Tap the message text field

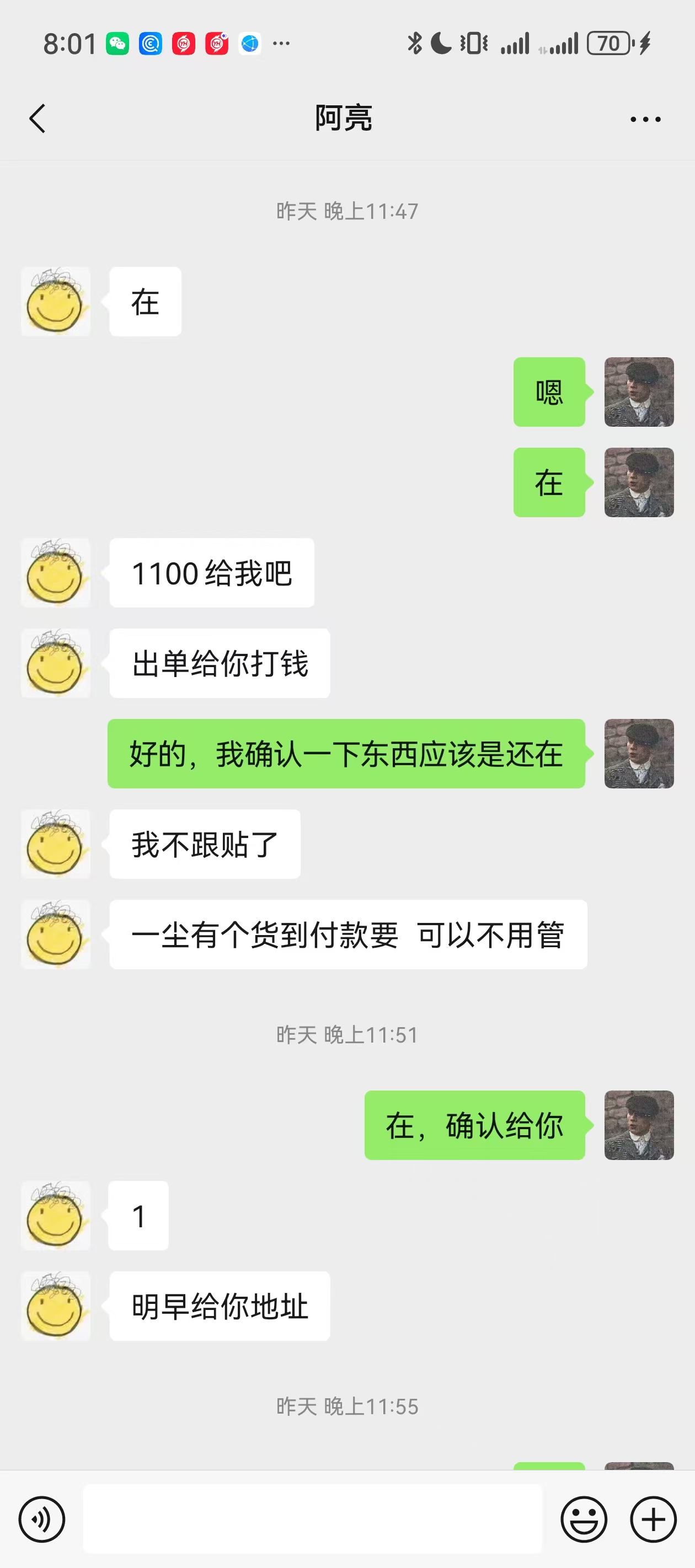313,1519
